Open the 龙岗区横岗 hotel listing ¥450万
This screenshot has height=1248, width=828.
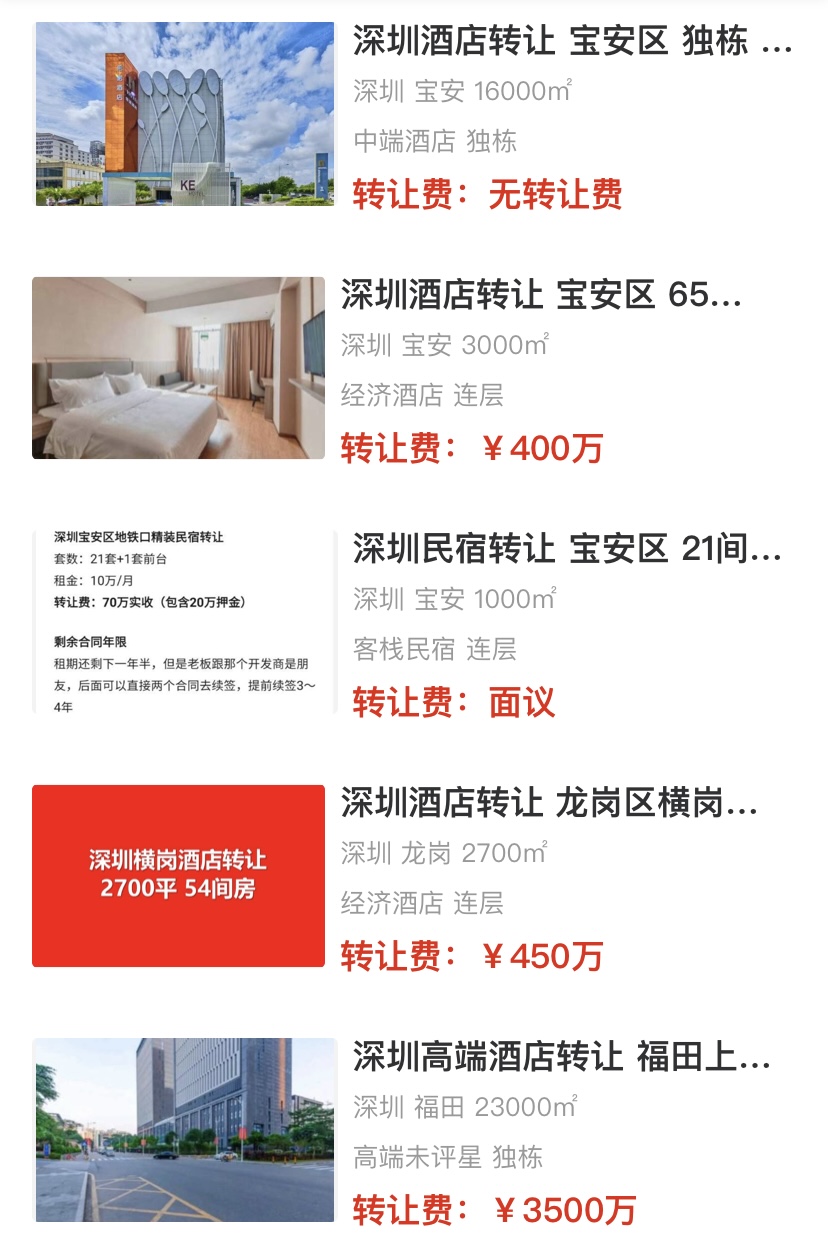(549, 803)
